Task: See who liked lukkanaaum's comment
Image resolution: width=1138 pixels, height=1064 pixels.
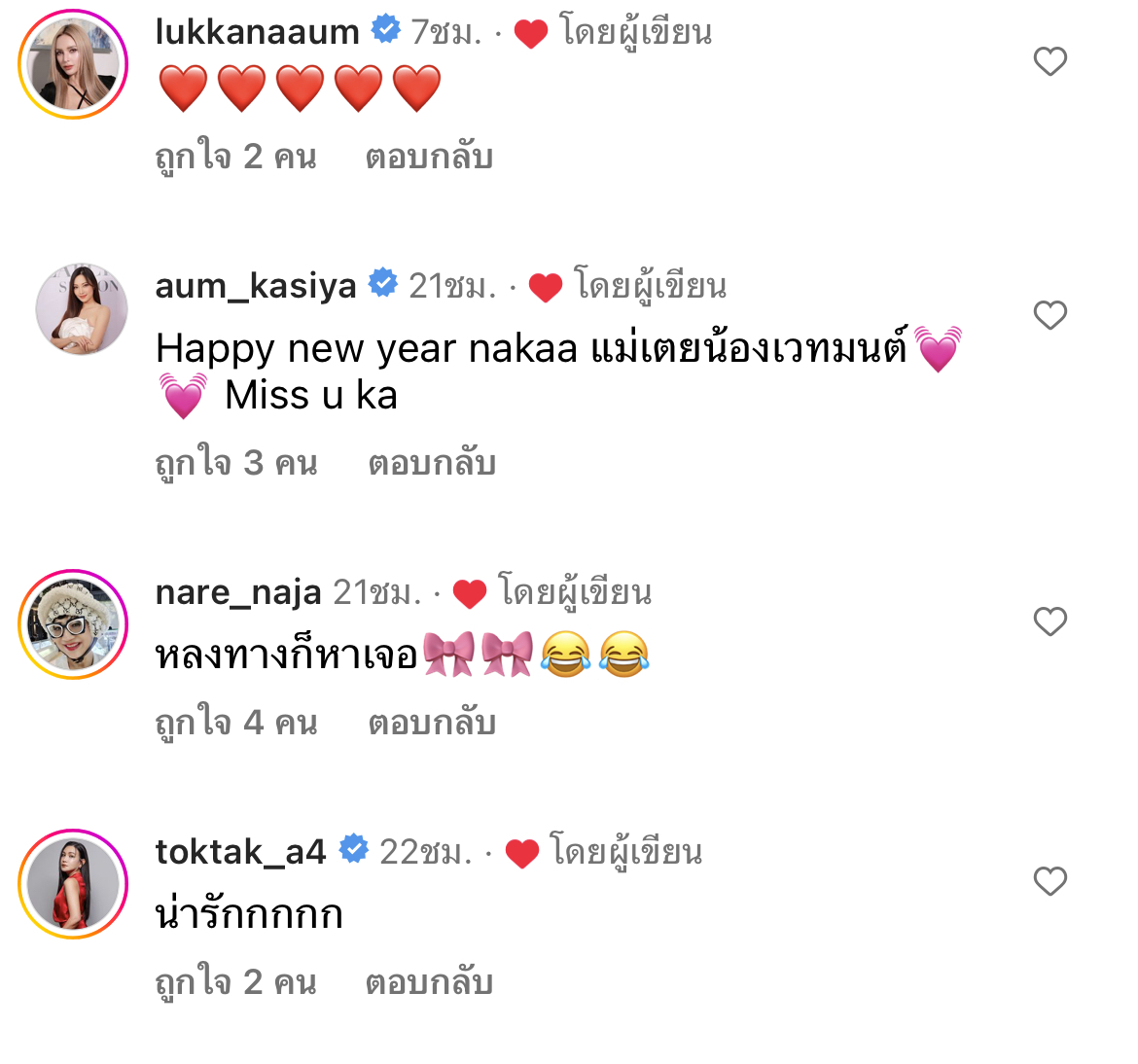Action: point(236,158)
